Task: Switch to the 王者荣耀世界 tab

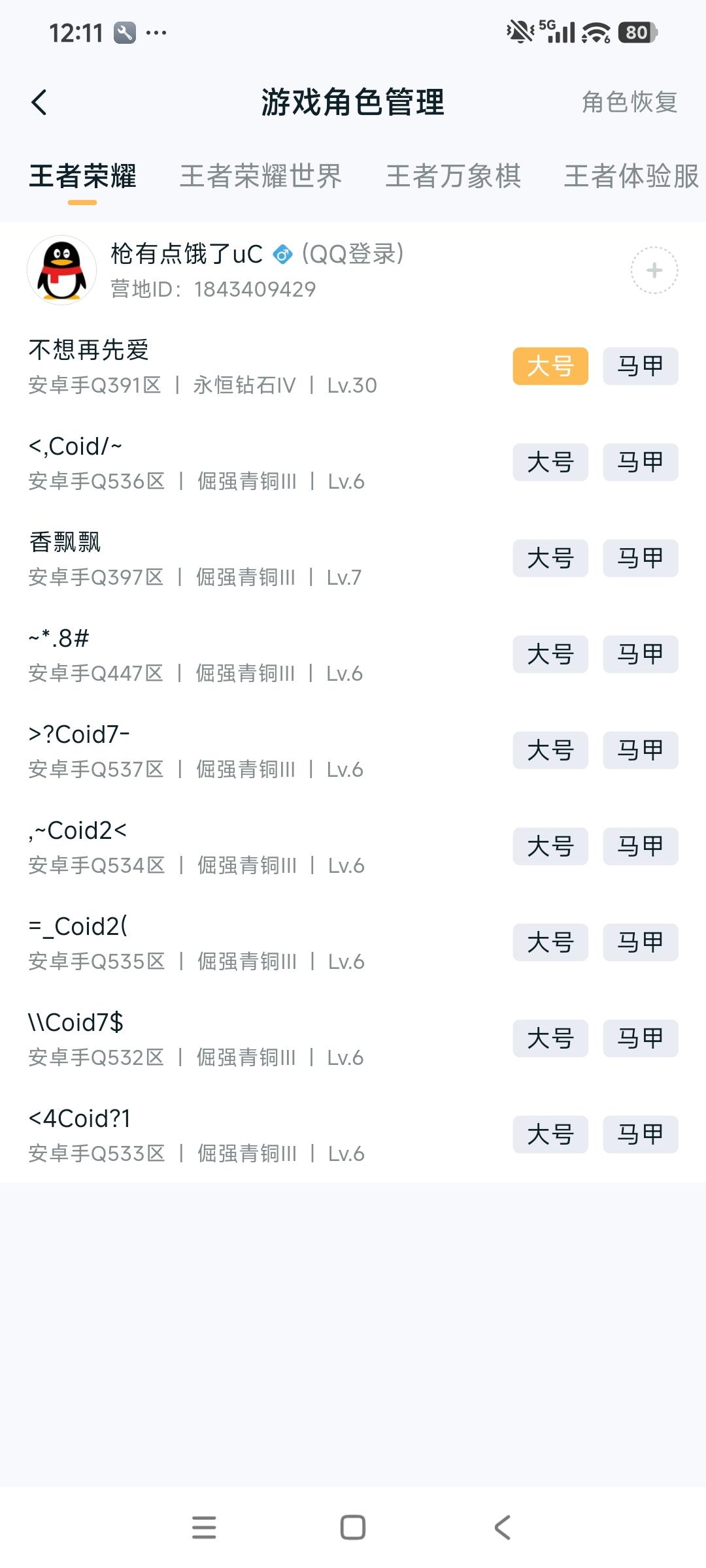Action: coord(261,176)
